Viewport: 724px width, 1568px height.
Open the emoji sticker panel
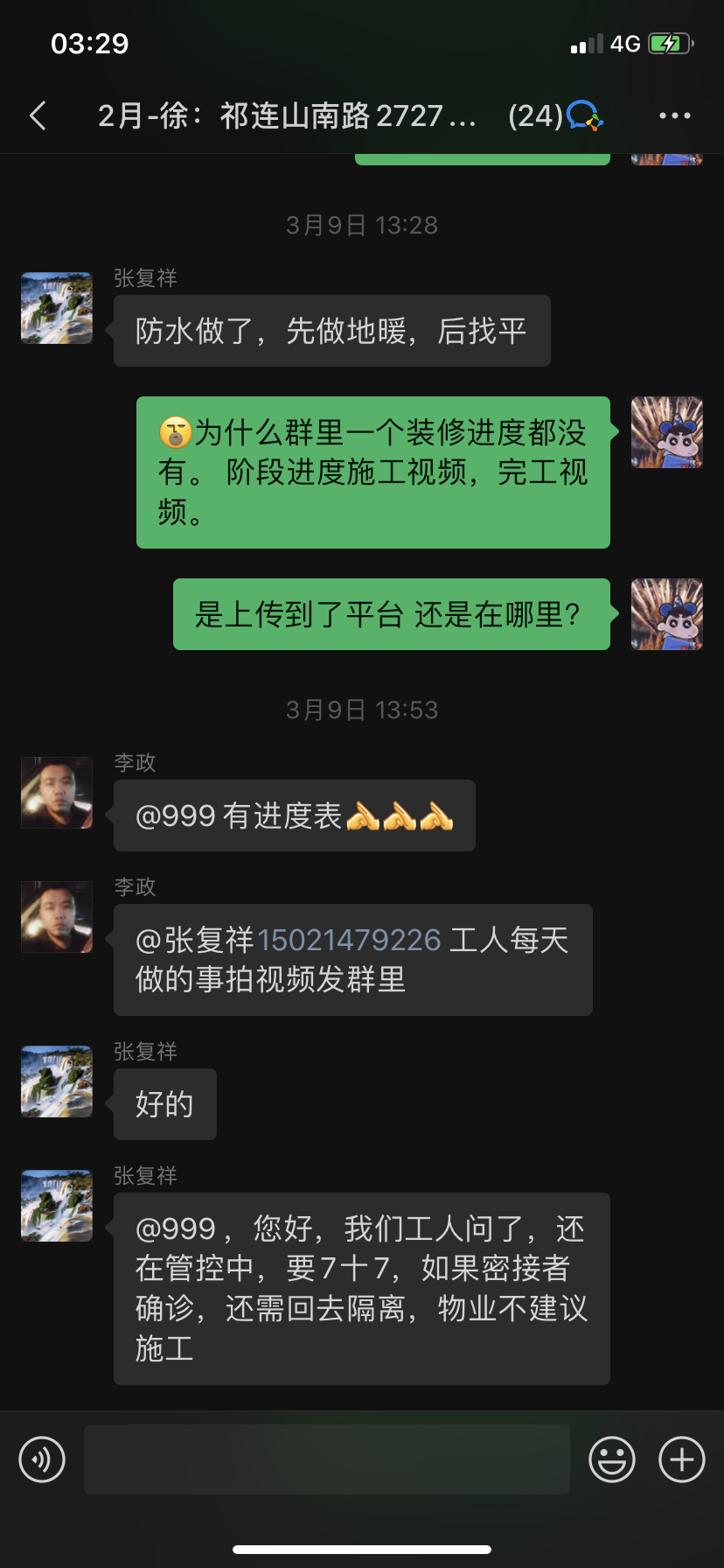[x=612, y=1459]
